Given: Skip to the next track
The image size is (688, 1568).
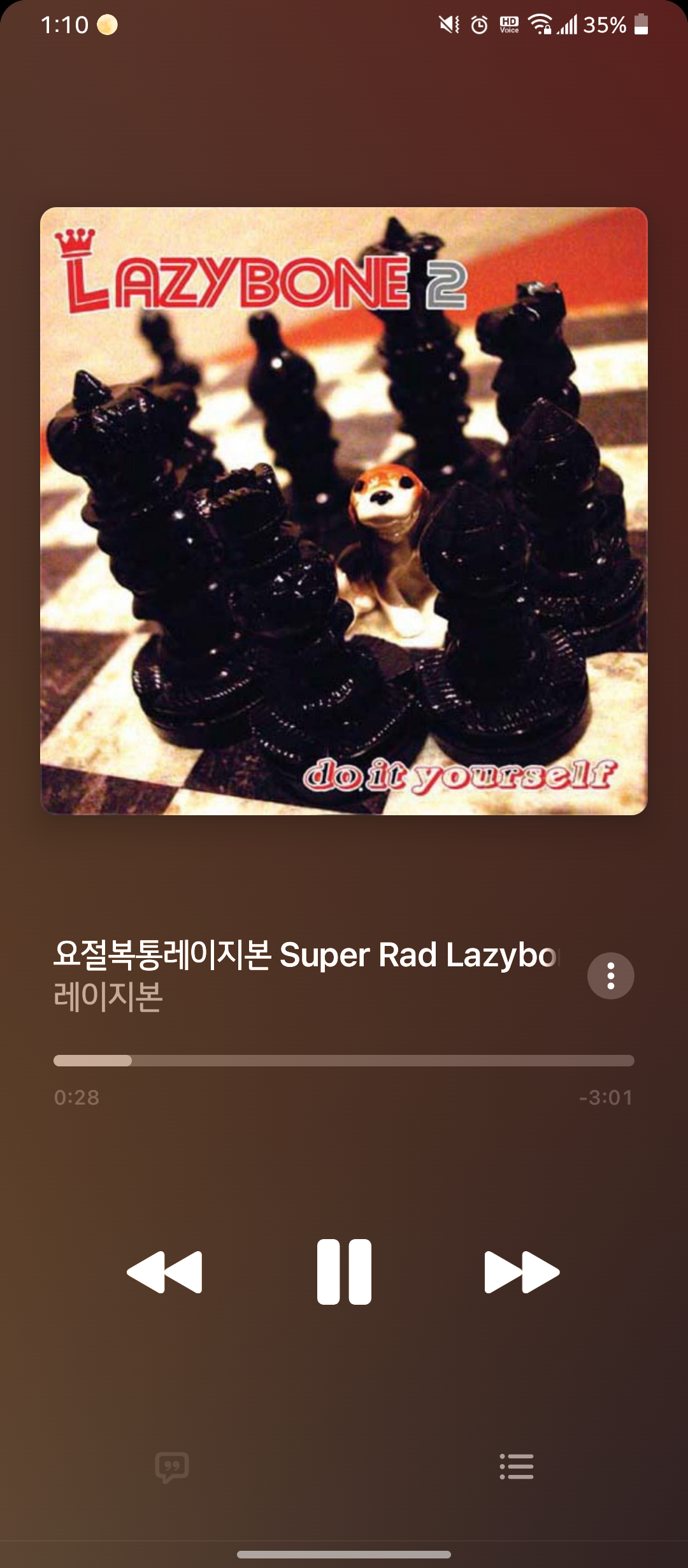Looking at the screenshot, I should [522, 1272].
